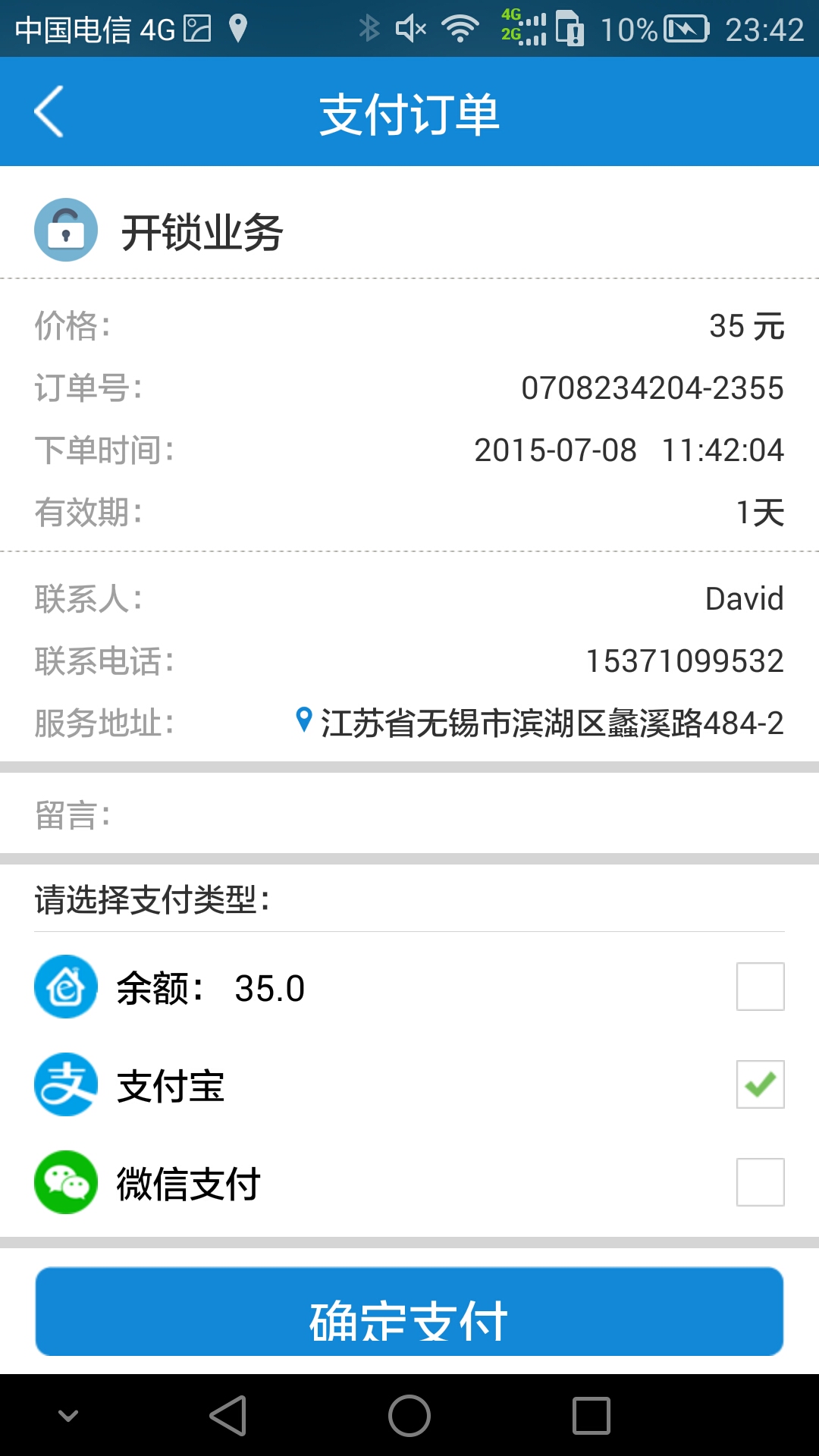Uncheck the 支付宝 payment checkbox
This screenshot has width=819, height=1456.
pos(760,1084)
